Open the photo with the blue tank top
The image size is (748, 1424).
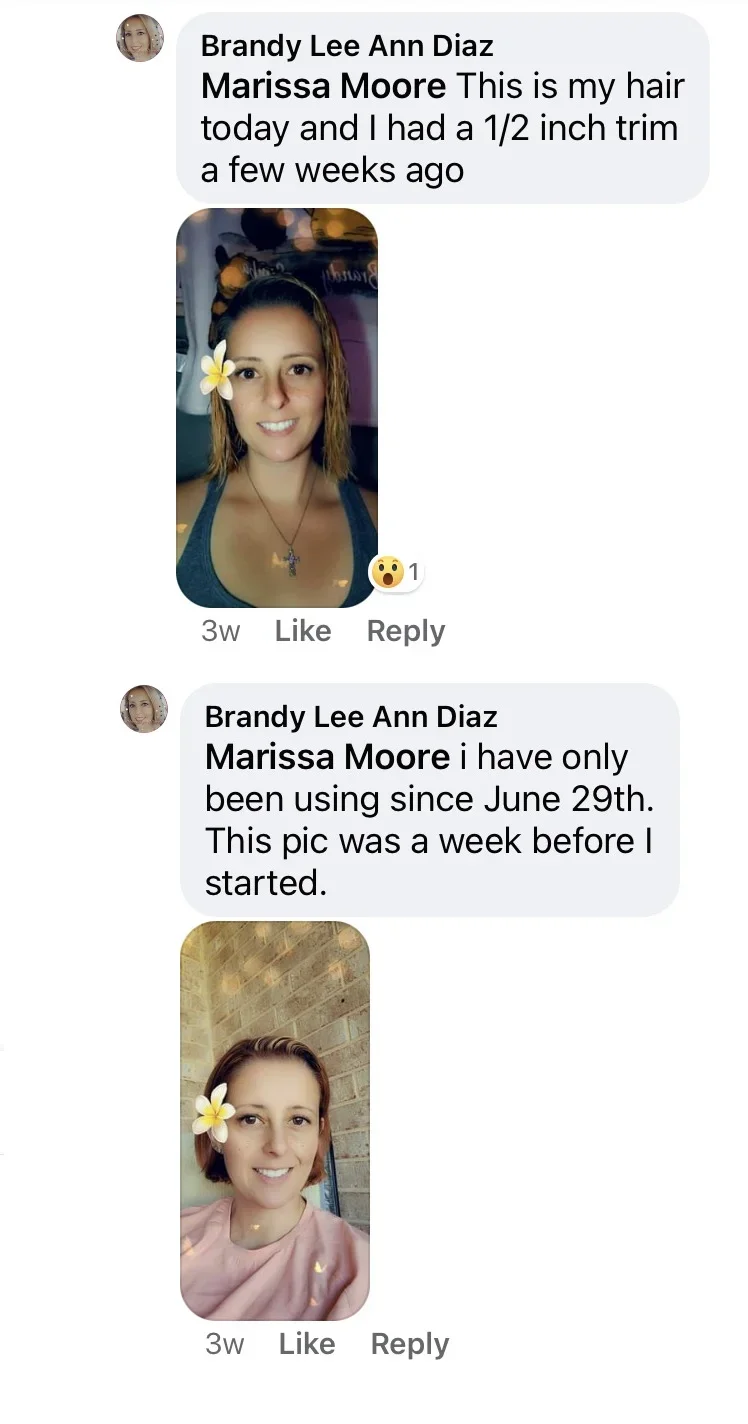(x=277, y=407)
